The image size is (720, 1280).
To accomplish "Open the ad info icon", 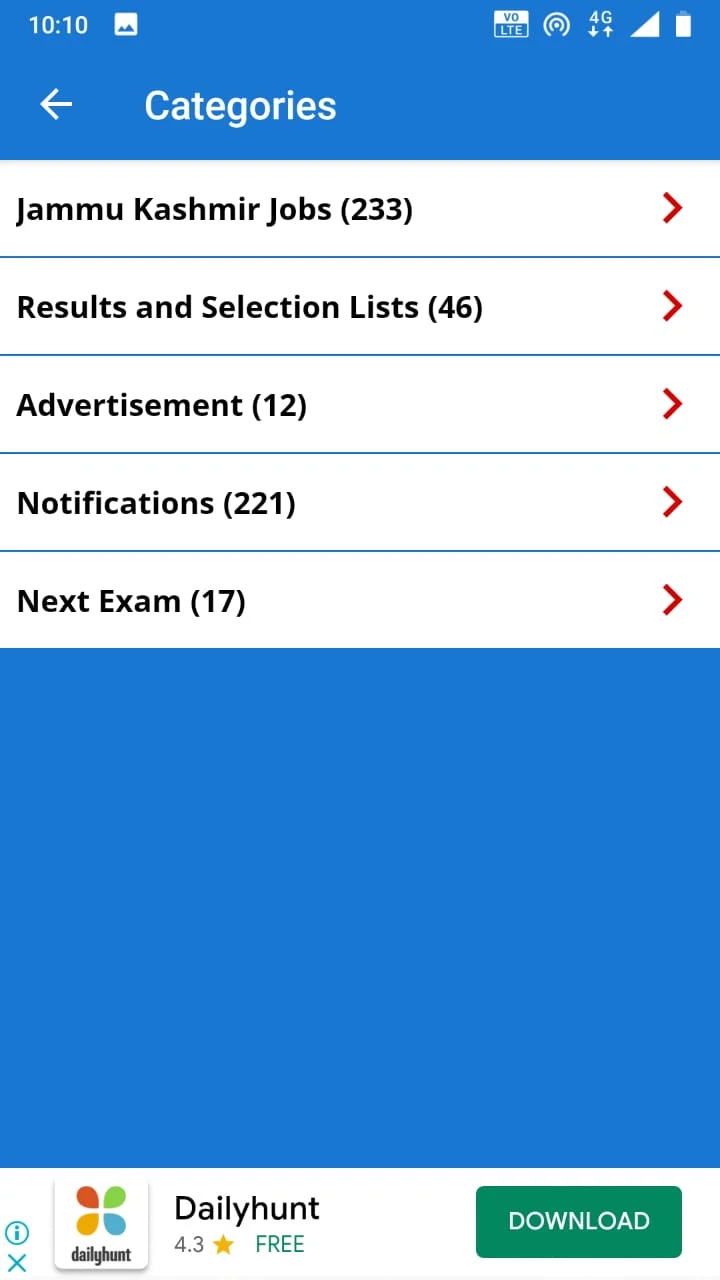I will [x=17, y=1233].
